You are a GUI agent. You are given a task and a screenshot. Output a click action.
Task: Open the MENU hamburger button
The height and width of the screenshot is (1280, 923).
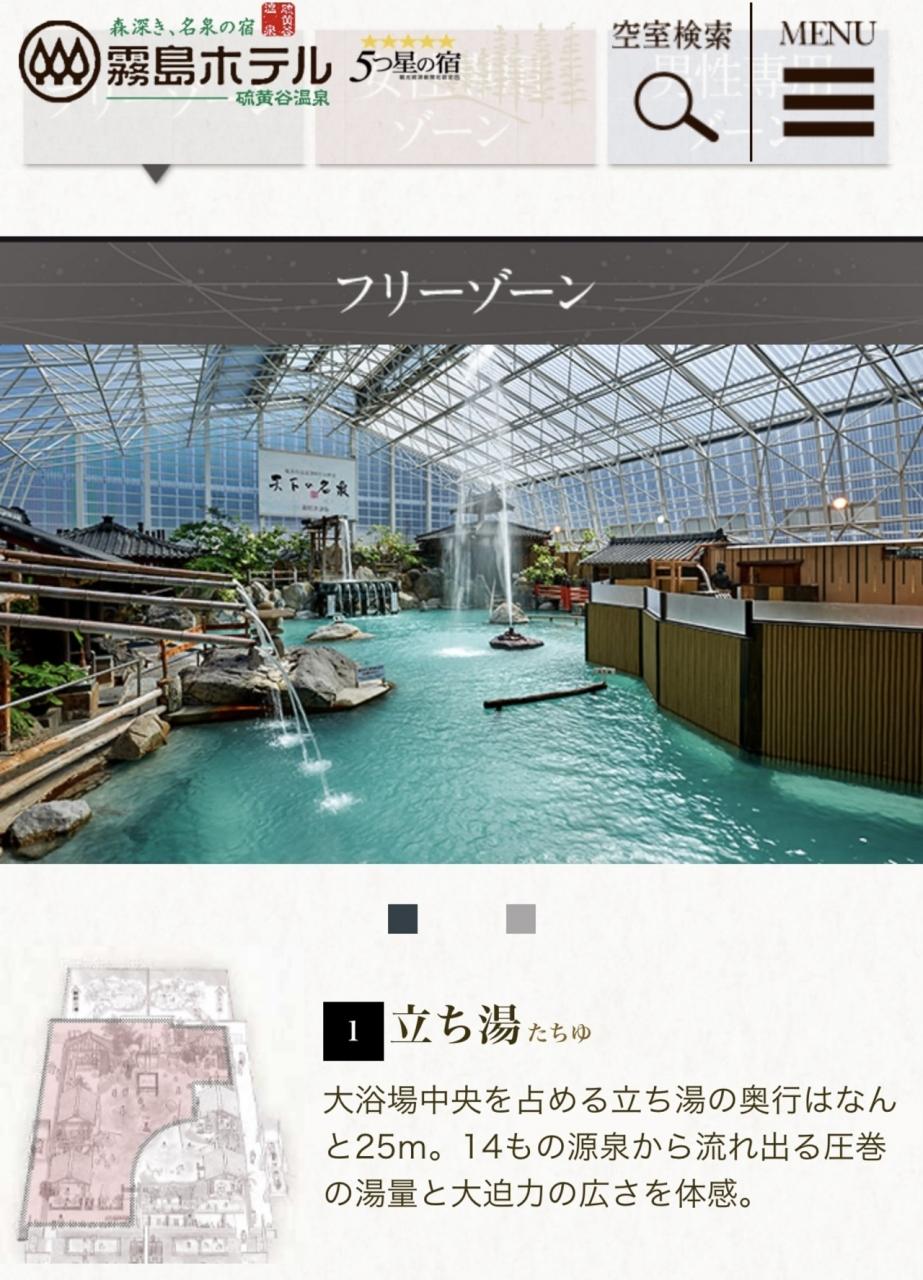[827, 84]
